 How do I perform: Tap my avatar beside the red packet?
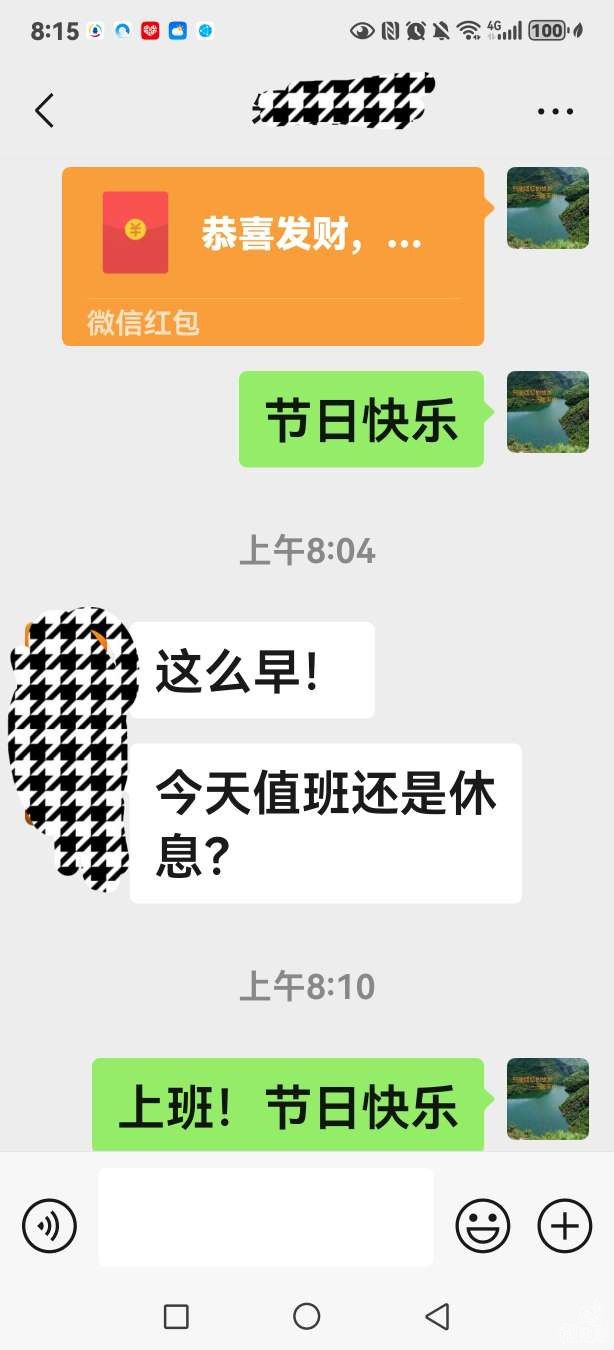pos(548,208)
